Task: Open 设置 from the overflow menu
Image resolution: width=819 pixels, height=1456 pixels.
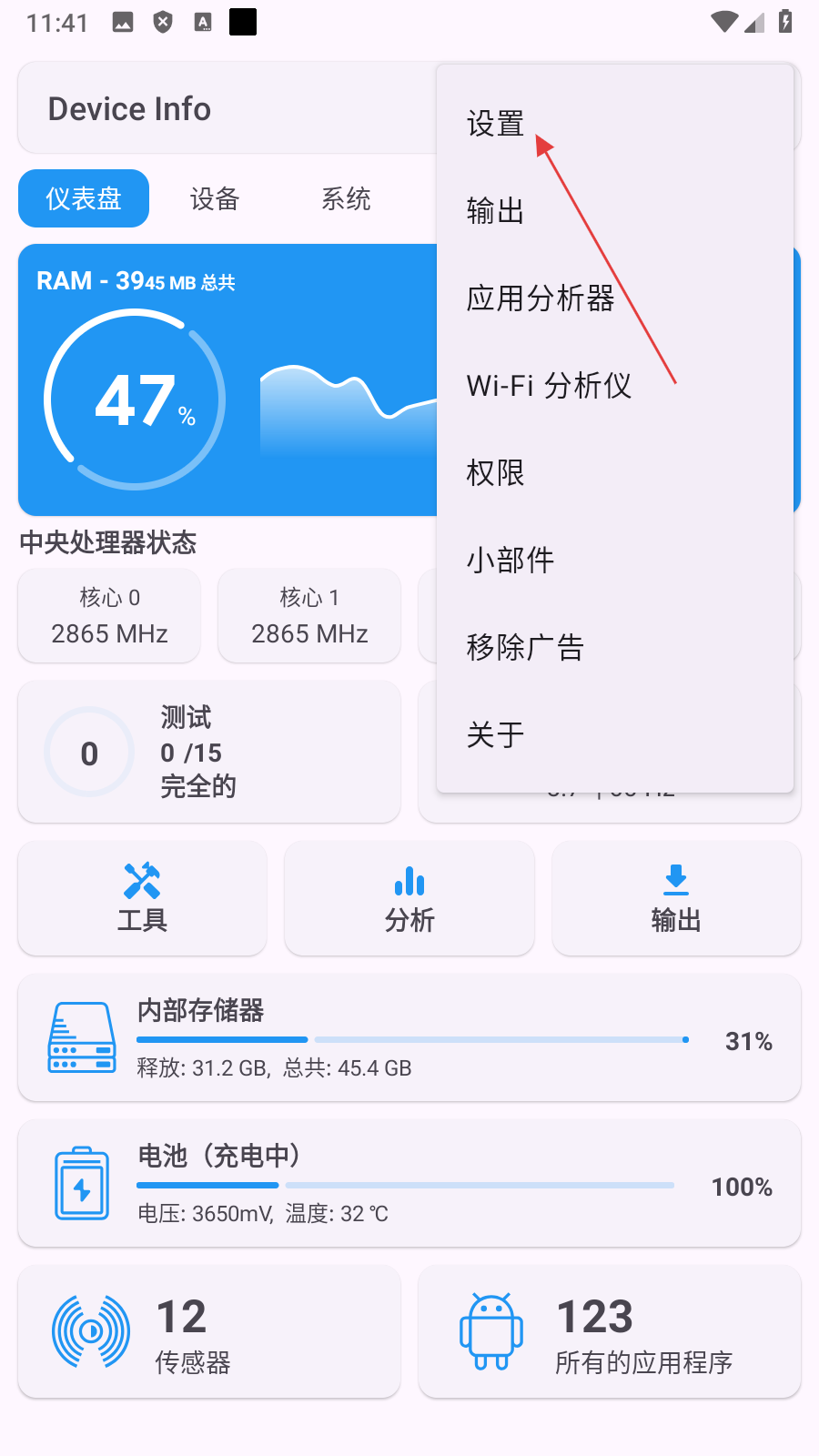Action: pyautogui.click(x=496, y=124)
